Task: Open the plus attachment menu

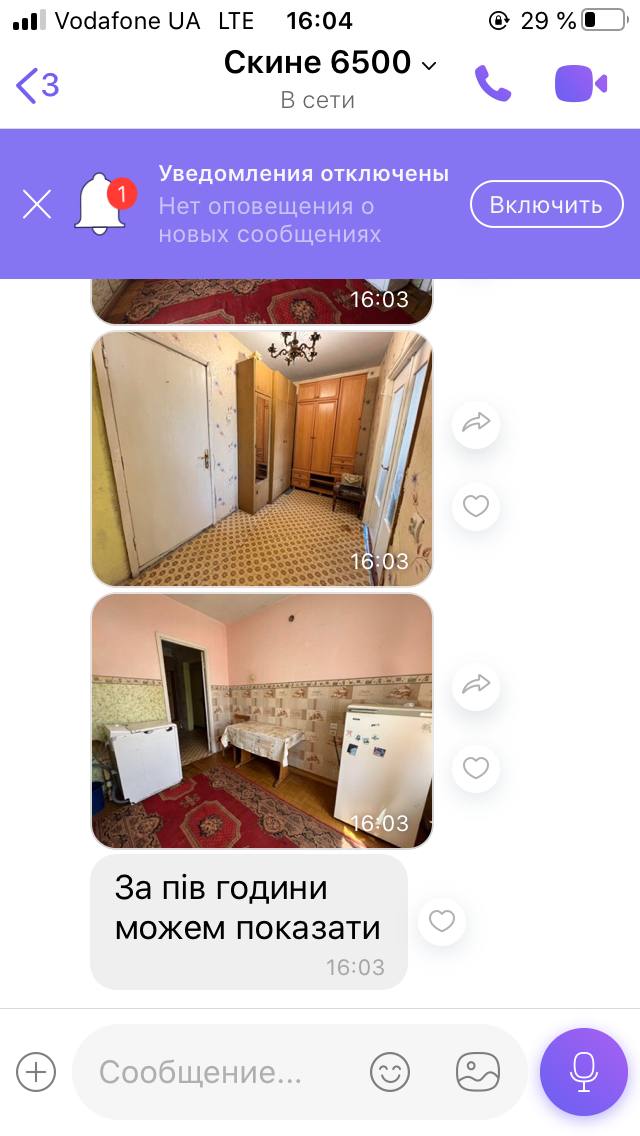Action: [x=36, y=1072]
